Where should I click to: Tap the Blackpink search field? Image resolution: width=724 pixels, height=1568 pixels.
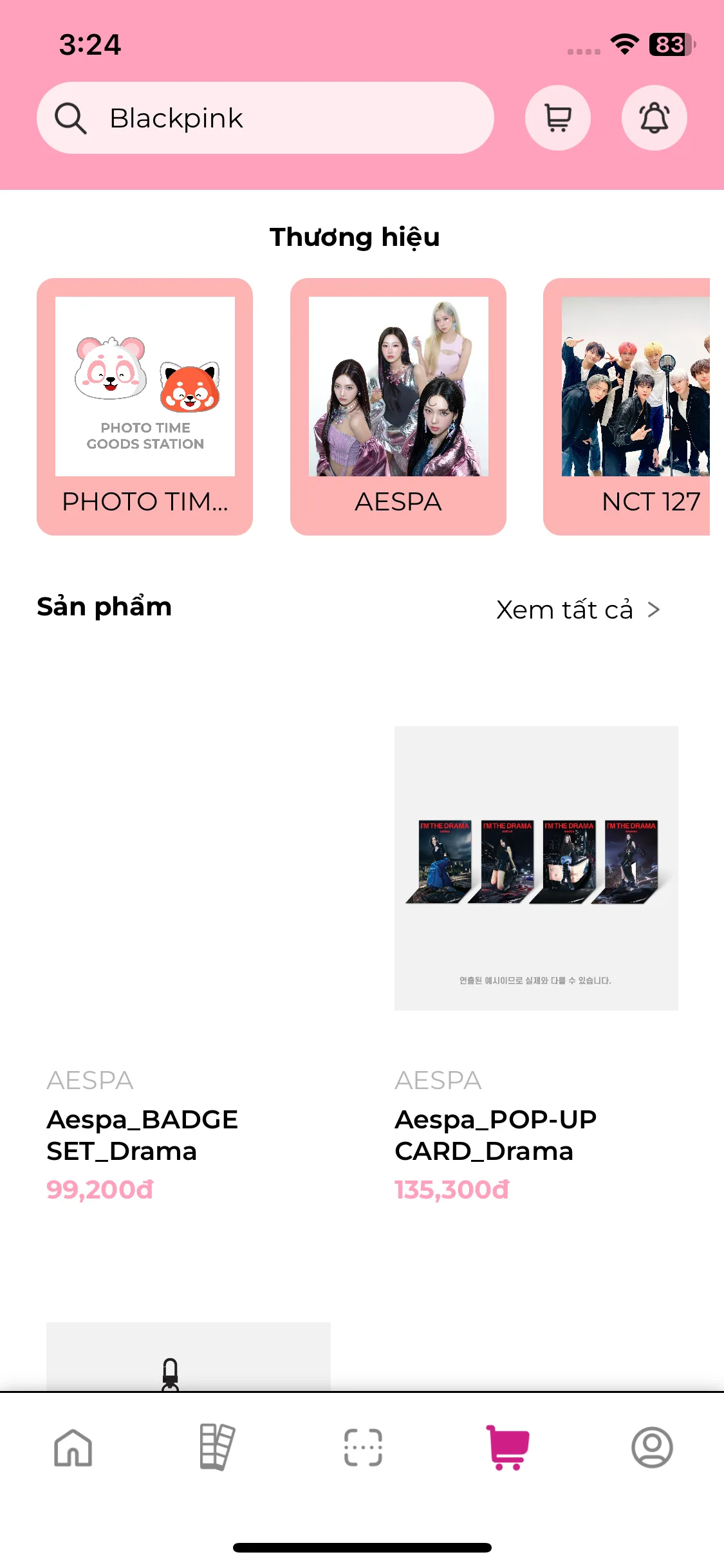point(265,118)
